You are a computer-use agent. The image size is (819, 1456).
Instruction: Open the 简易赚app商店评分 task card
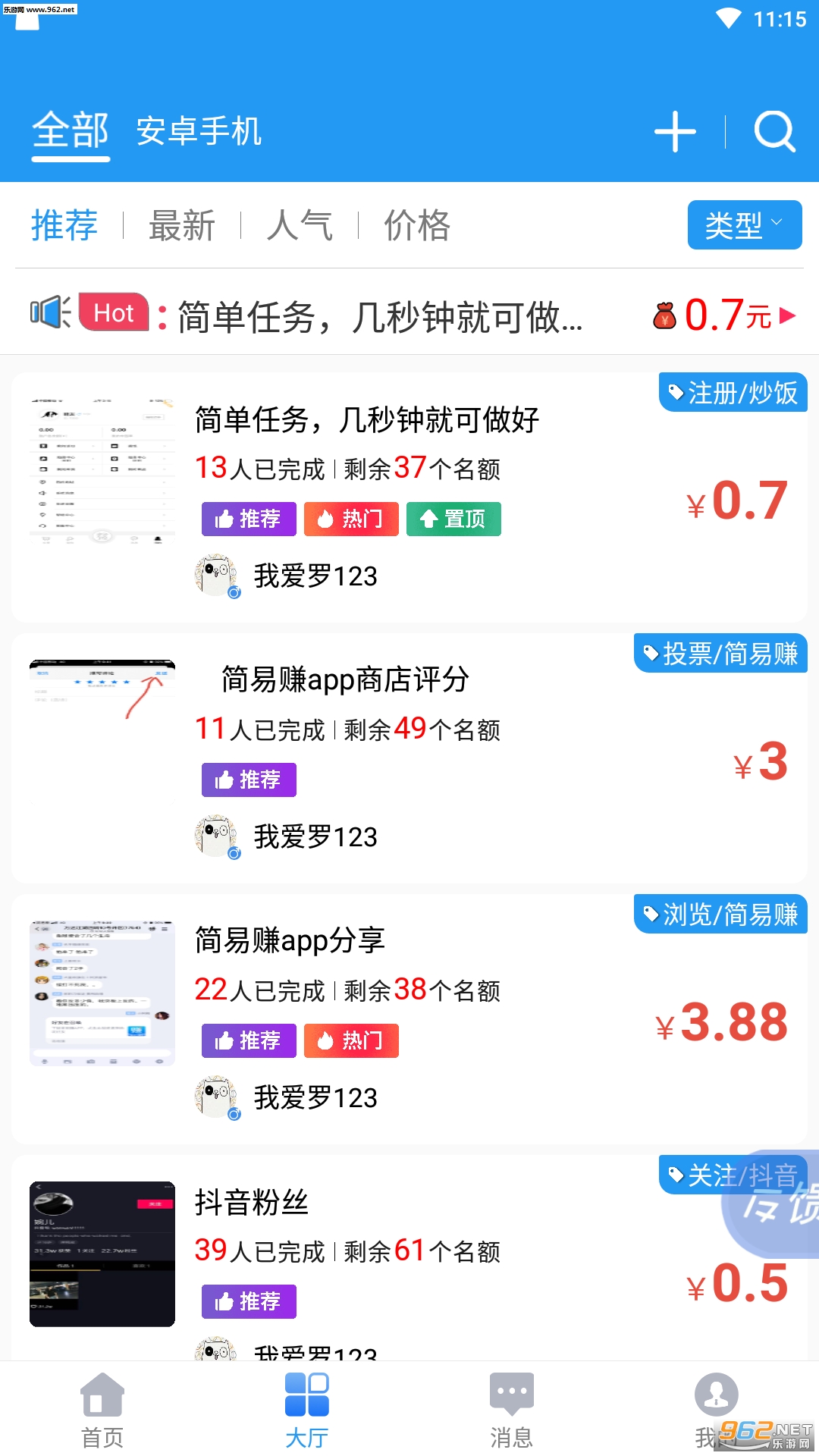(409, 758)
